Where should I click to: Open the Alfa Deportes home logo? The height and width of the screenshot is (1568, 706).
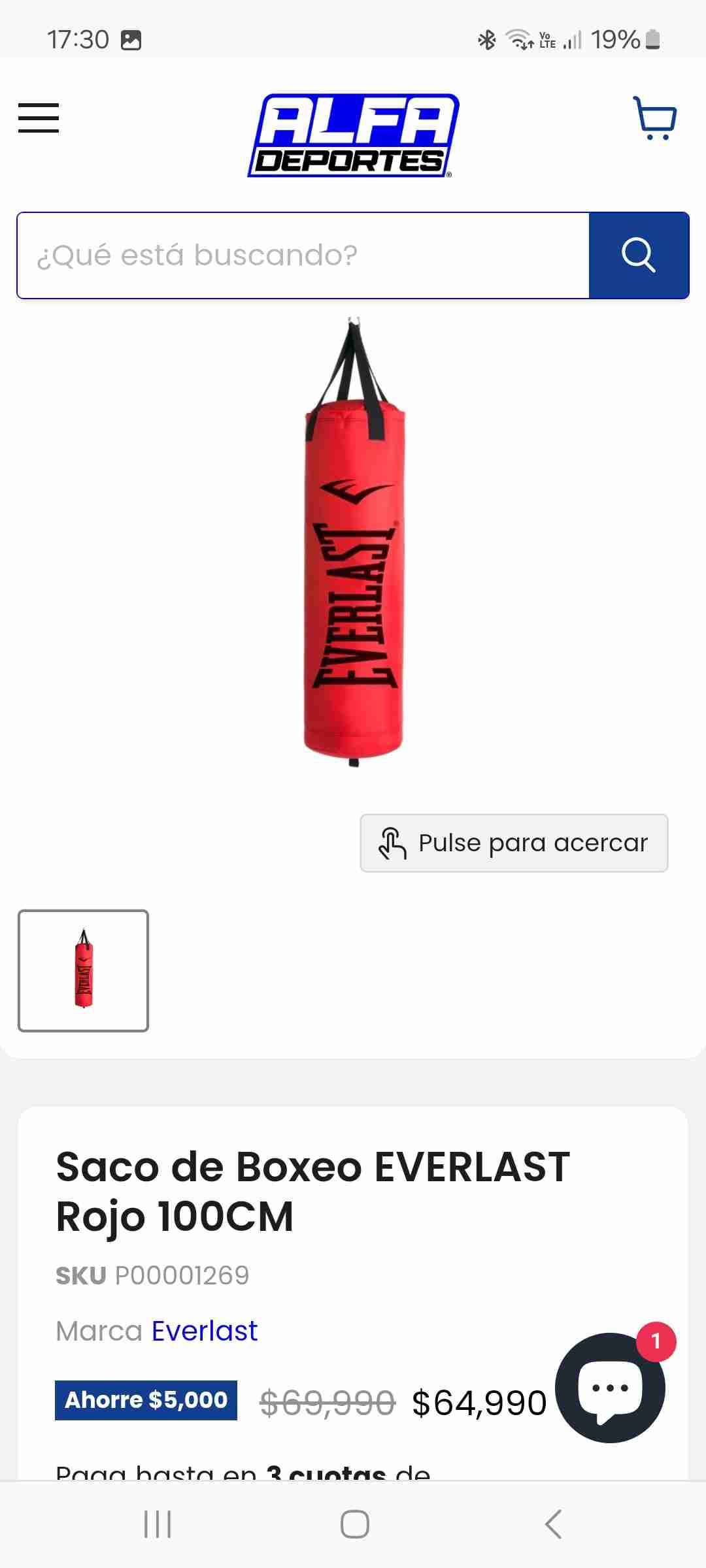point(353,136)
